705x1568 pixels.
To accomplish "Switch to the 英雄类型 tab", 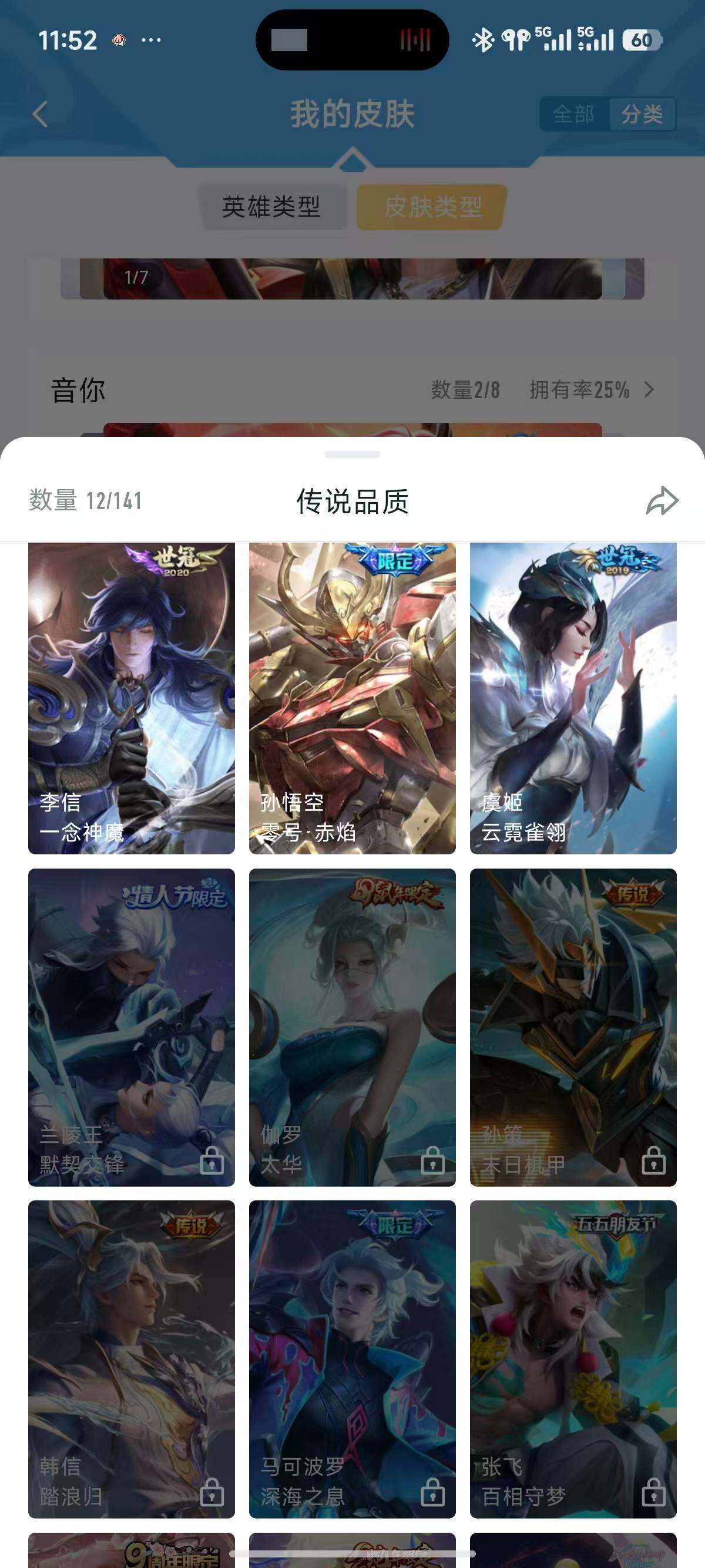I will click(x=273, y=207).
